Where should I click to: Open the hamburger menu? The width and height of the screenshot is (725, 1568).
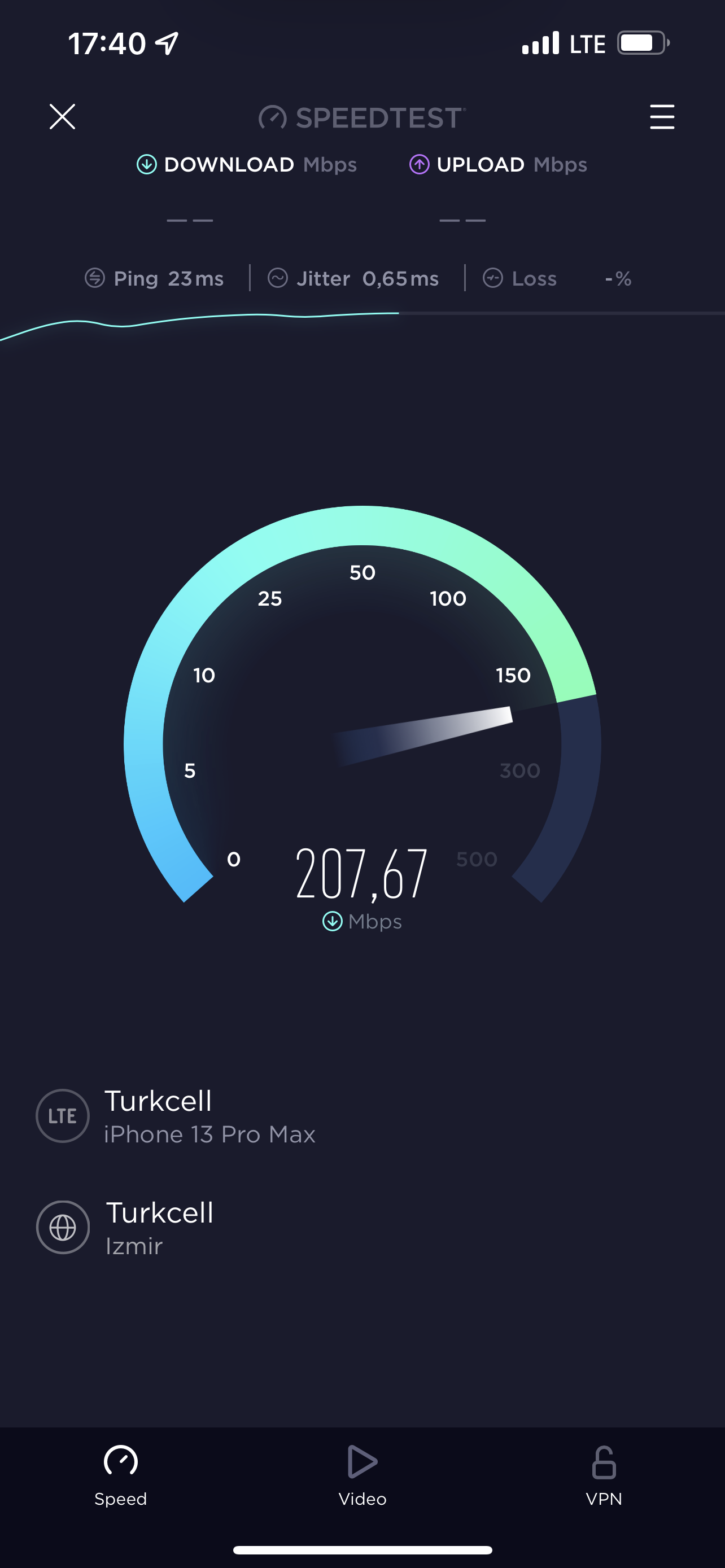click(662, 117)
